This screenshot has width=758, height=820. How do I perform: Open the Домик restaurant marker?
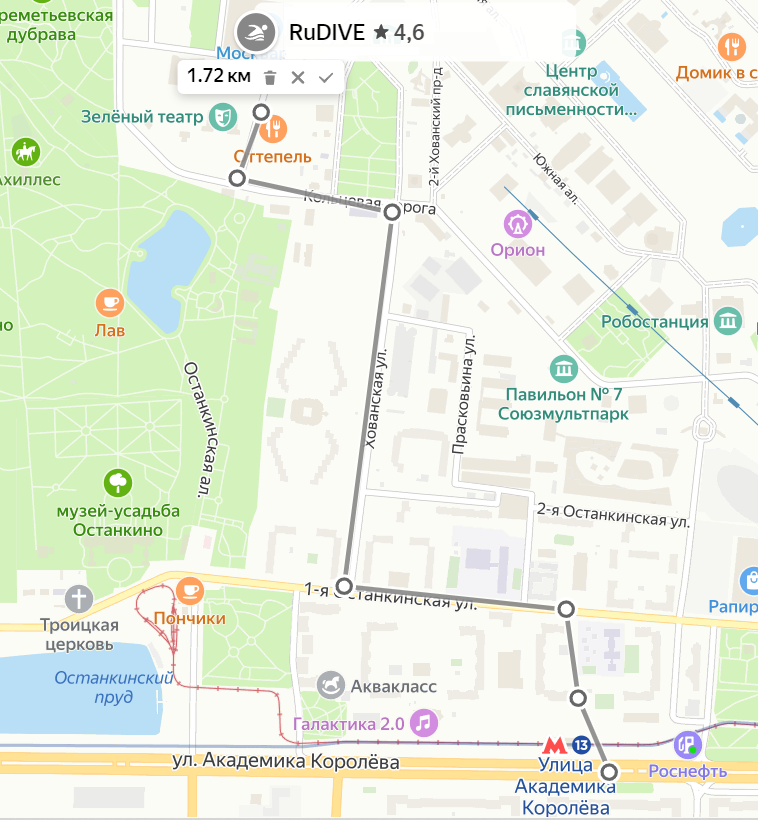(x=733, y=46)
